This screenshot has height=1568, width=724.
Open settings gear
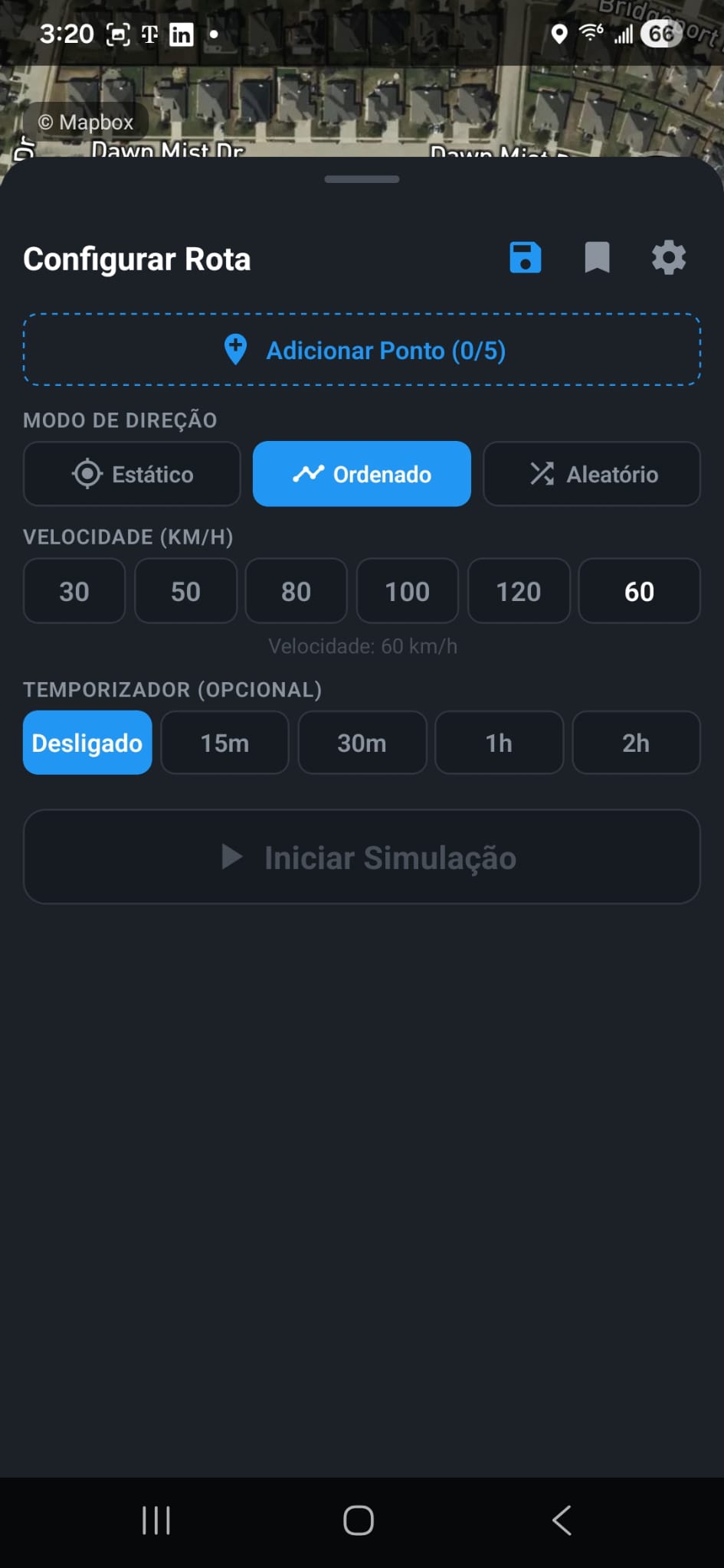(669, 258)
